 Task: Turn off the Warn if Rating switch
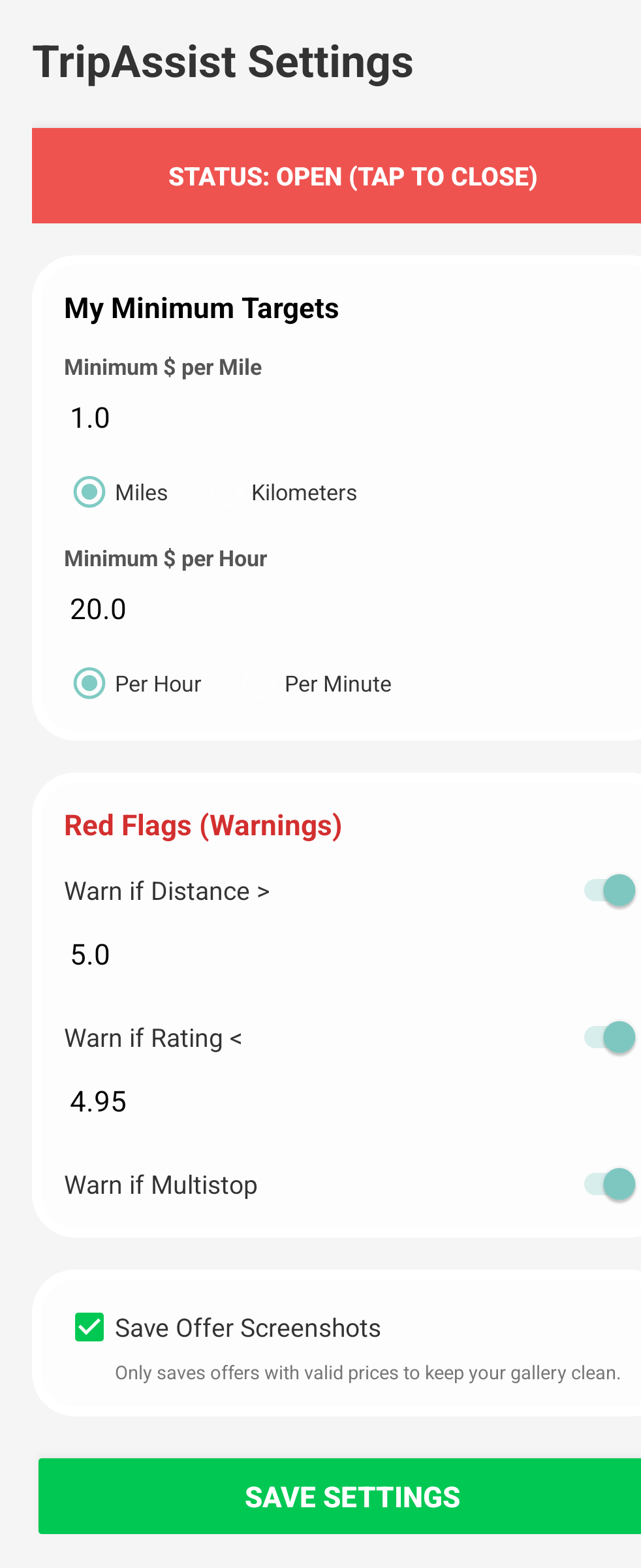click(610, 1037)
